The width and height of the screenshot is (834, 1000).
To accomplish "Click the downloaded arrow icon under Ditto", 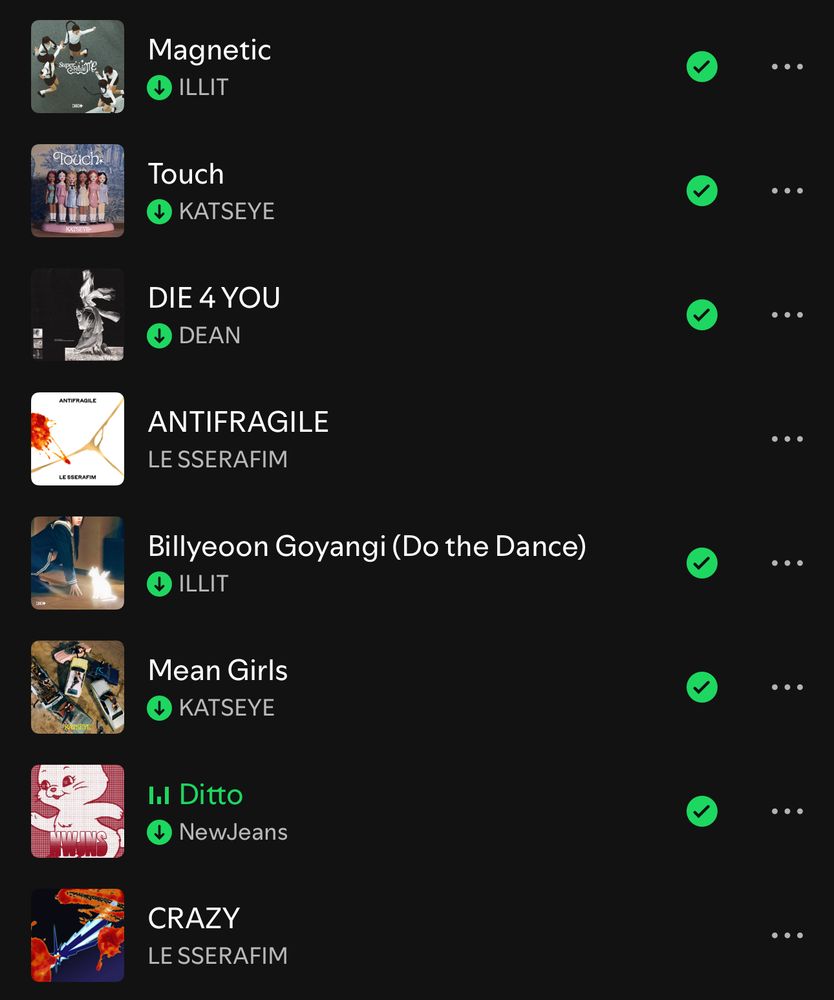I will click(x=160, y=832).
